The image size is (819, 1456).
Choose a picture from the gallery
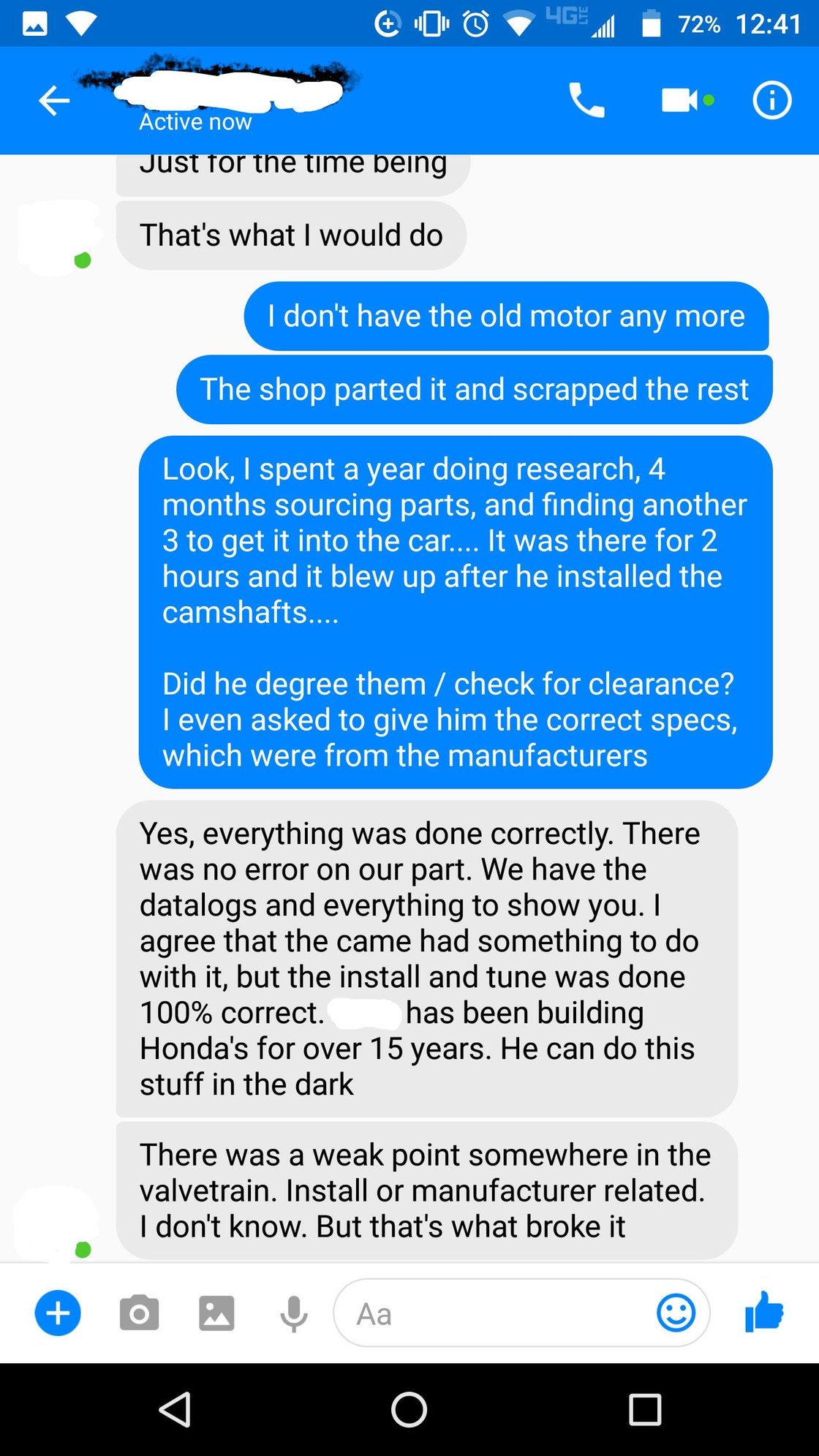(216, 1313)
